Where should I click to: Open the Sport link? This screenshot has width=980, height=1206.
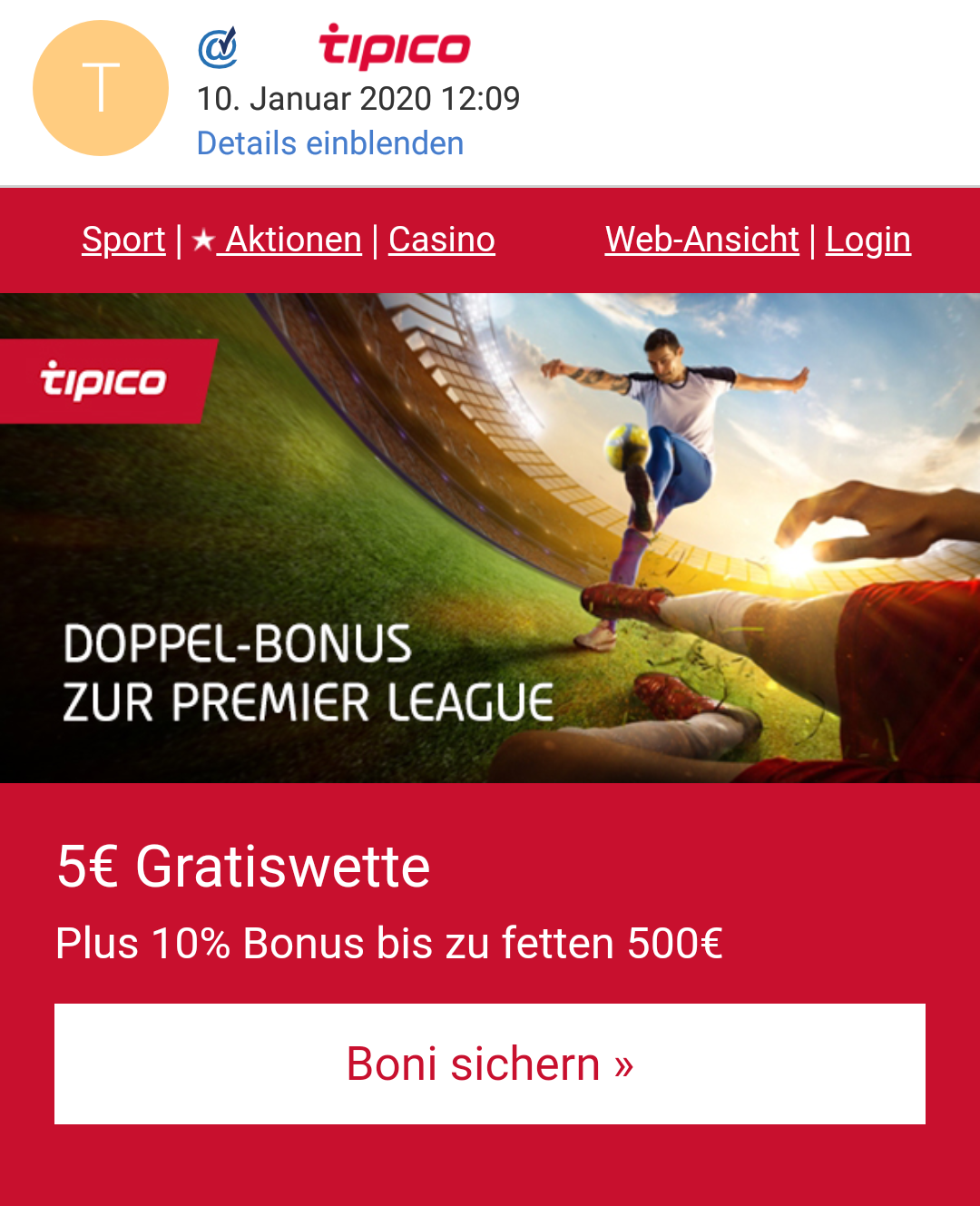[x=123, y=240]
